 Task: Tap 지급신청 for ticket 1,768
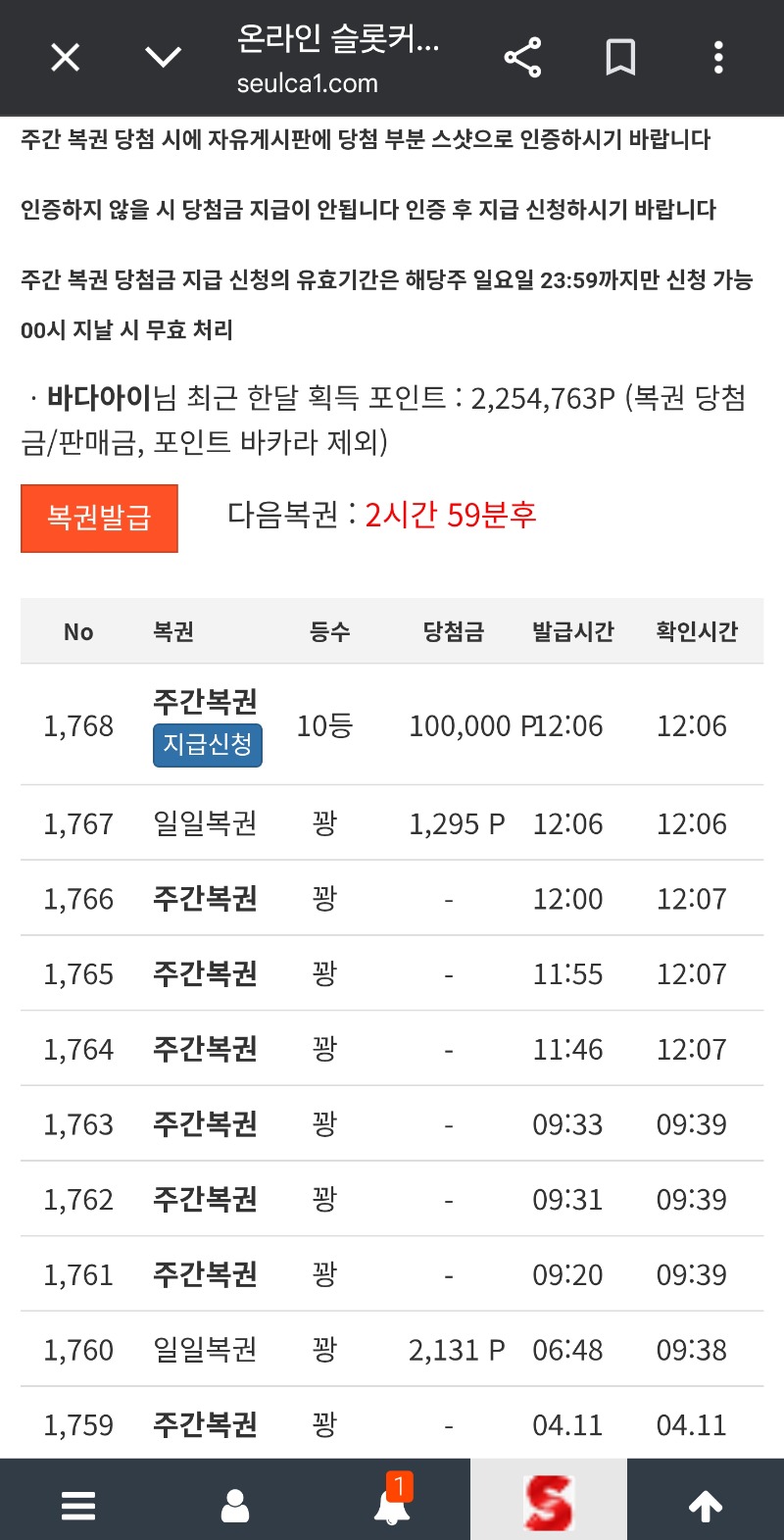pos(207,745)
